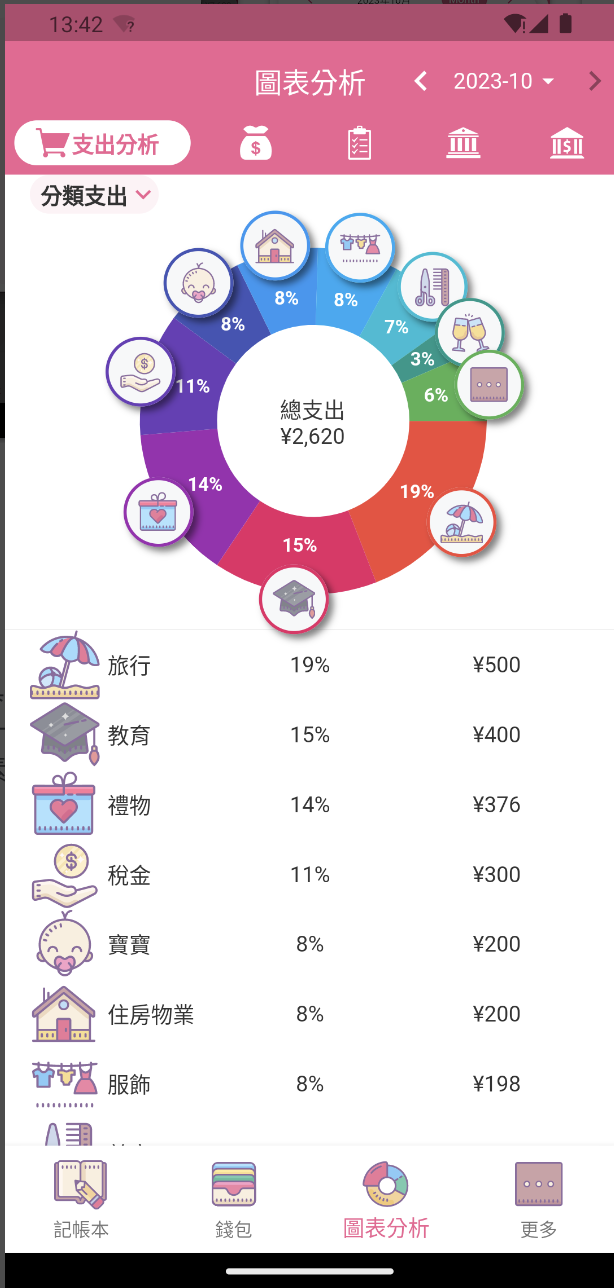
Task: Open the 2023-10 month picker
Action: pyautogui.click(x=503, y=82)
